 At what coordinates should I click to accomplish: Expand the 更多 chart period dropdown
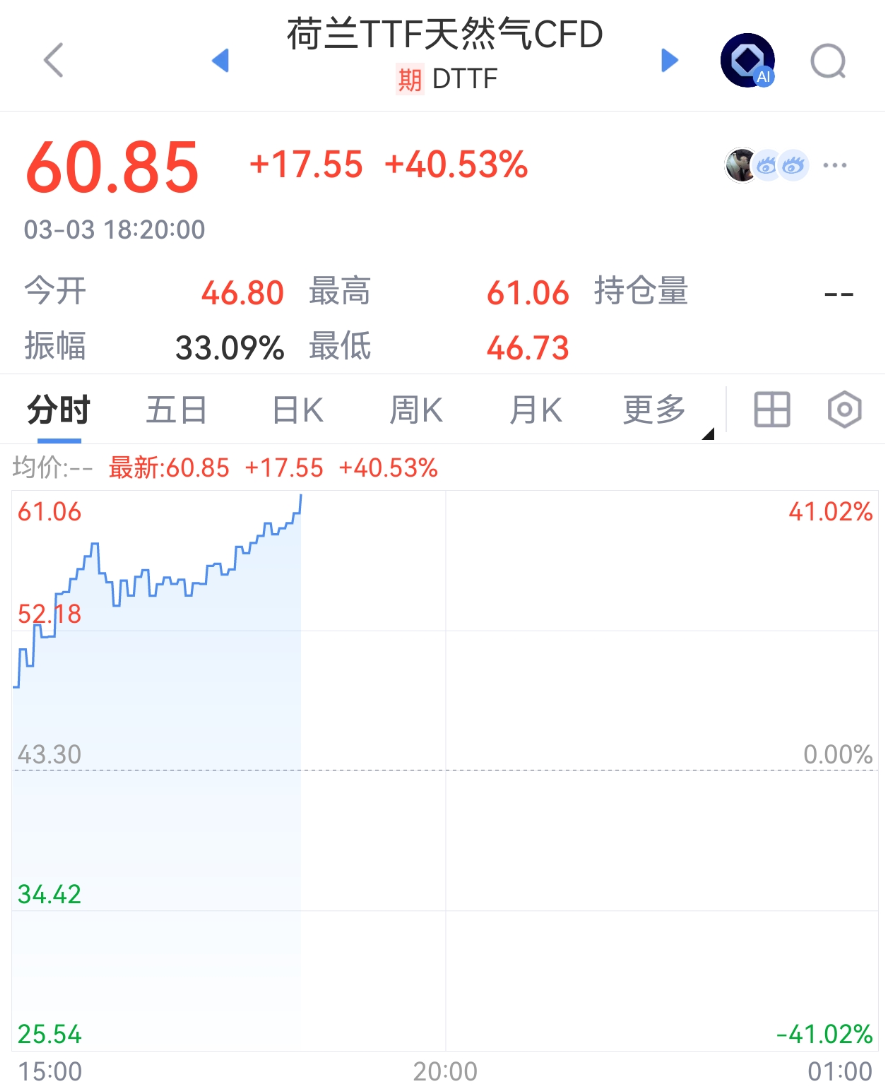coord(657,410)
